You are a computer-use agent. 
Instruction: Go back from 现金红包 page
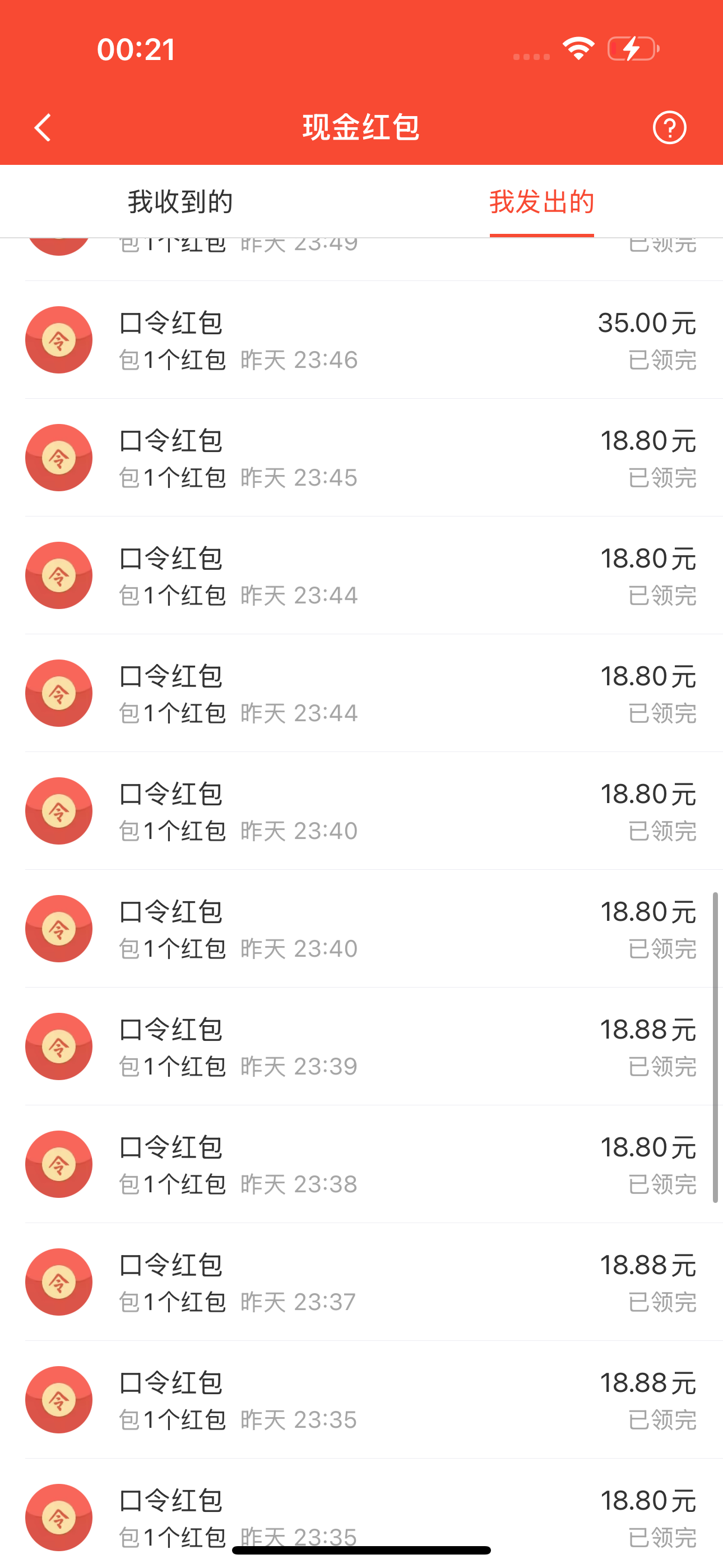(43, 128)
